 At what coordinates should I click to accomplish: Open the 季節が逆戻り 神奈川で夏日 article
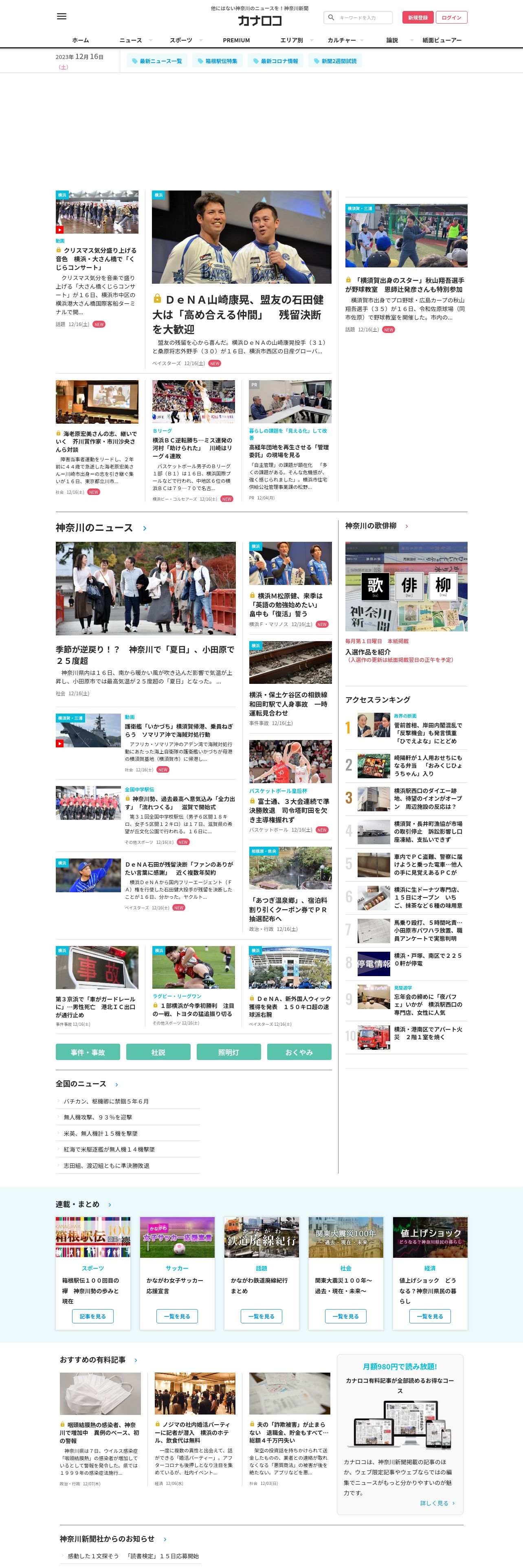pos(145,655)
